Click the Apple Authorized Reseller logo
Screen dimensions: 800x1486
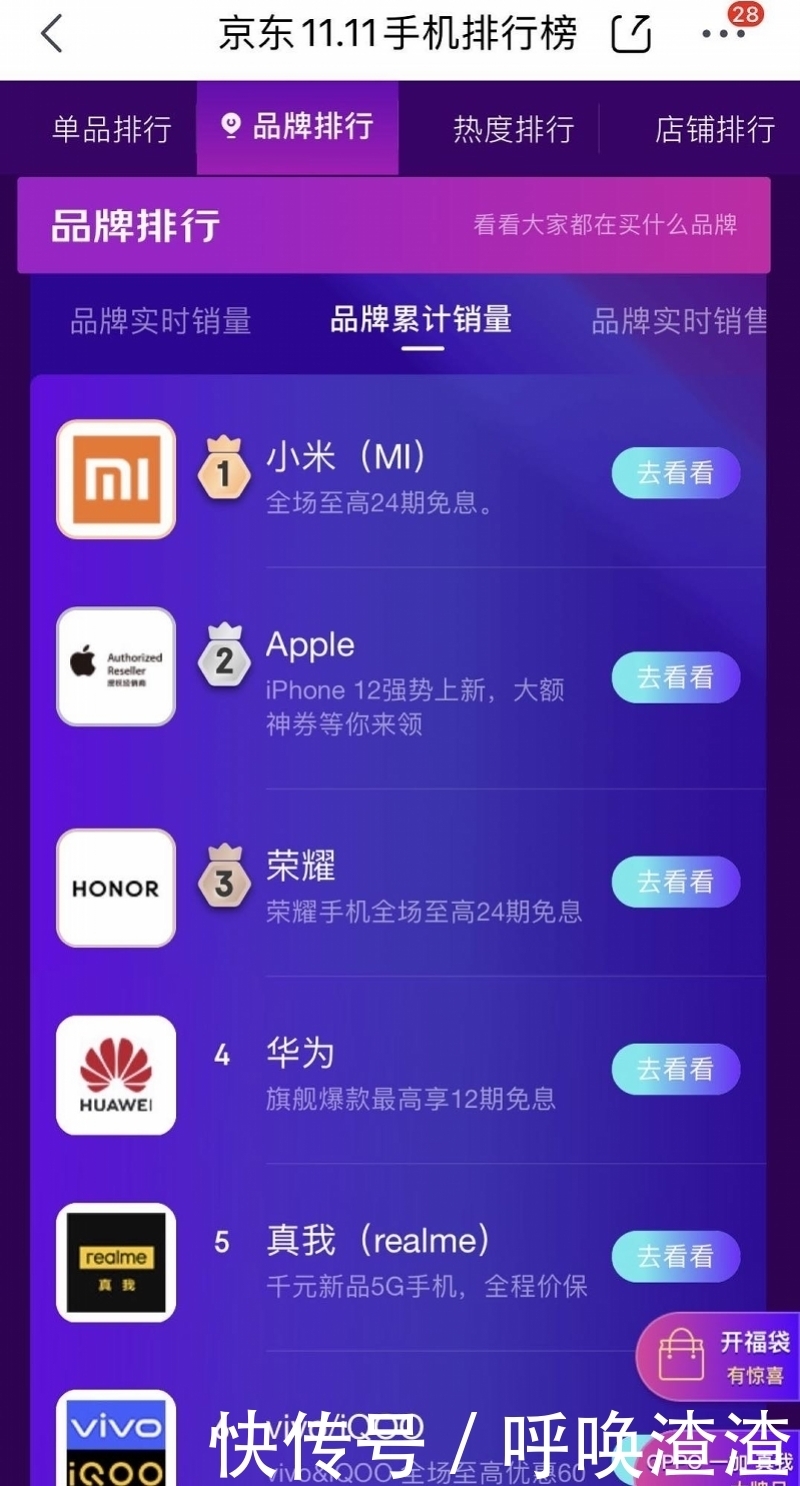pyautogui.click(x=115, y=668)
